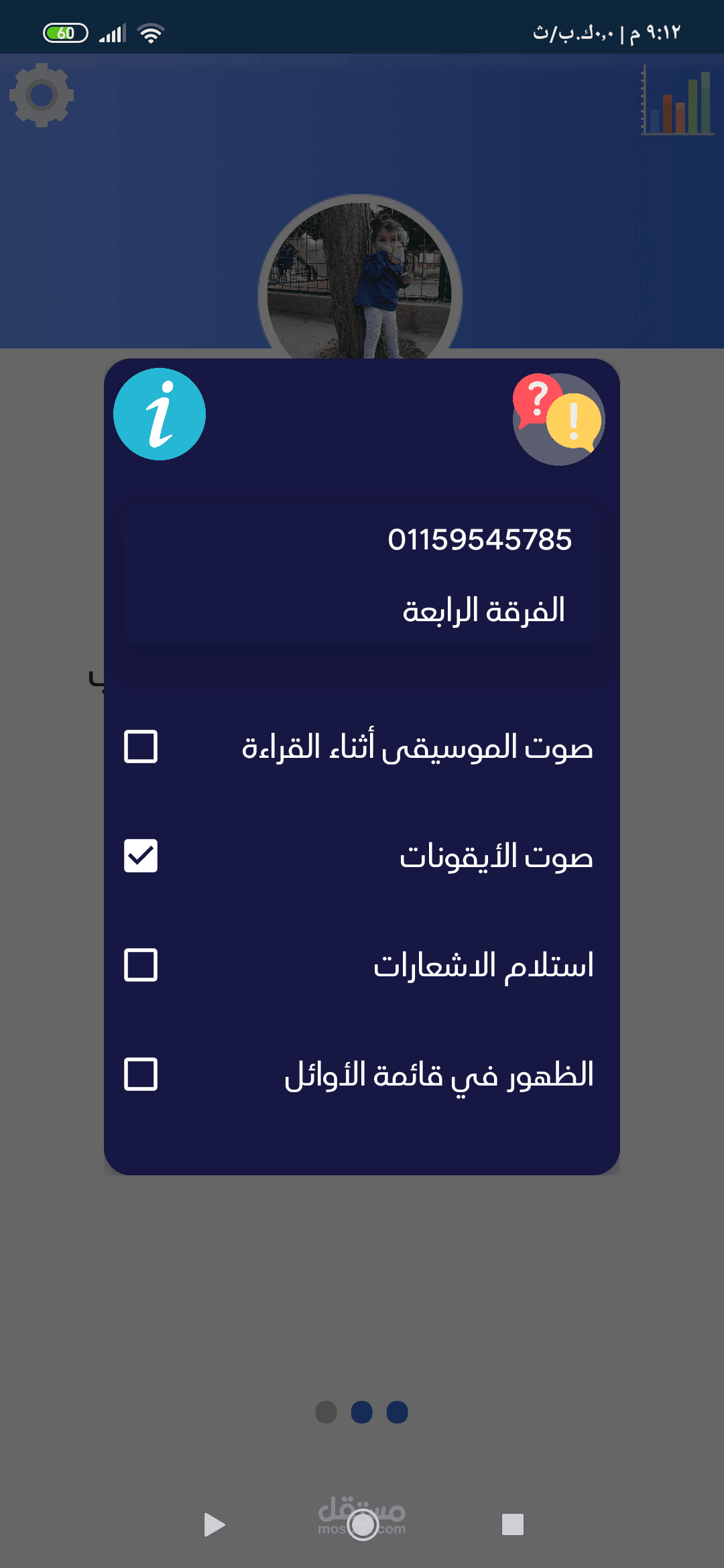Open the blue info icon

point(160,414)
